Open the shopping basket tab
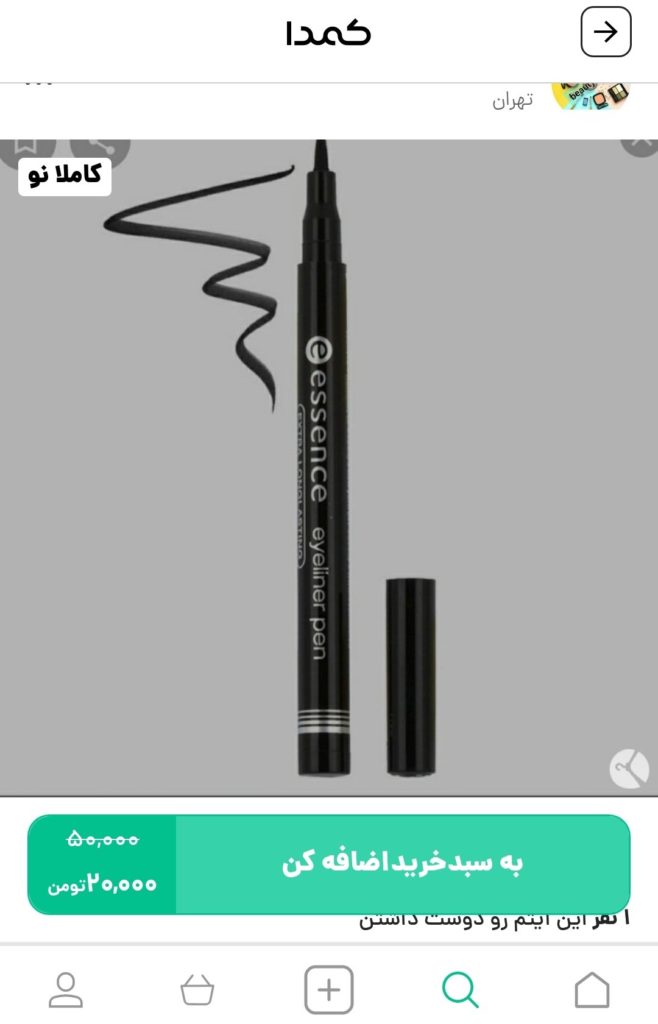The height and width of the screenshot is (1024, 658). coord(197,990)
